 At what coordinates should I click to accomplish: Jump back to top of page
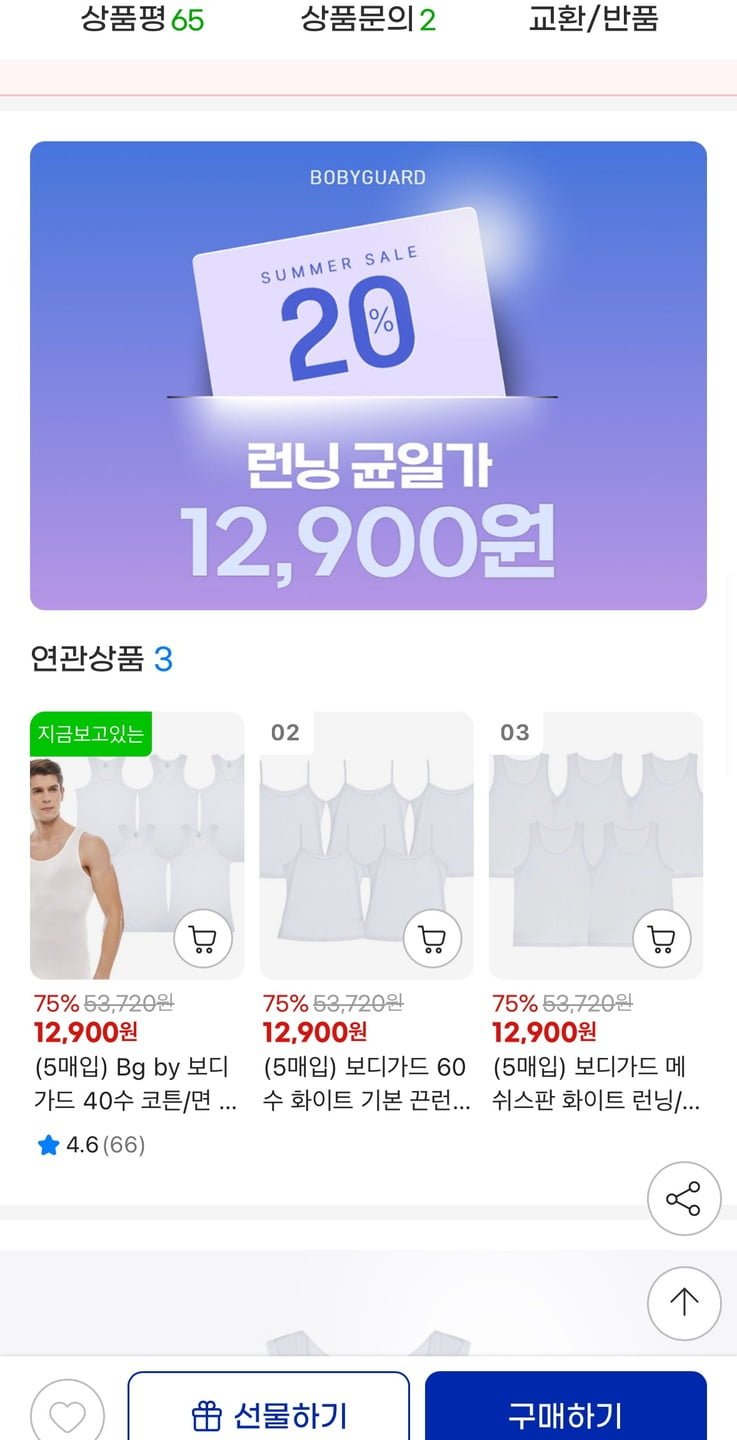pyautogui.click(x=684, y=1303)
